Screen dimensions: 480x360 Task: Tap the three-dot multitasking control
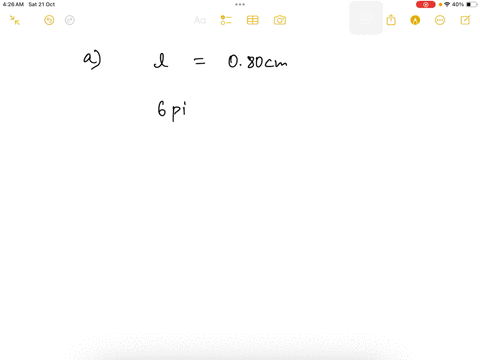coord(240,4)
